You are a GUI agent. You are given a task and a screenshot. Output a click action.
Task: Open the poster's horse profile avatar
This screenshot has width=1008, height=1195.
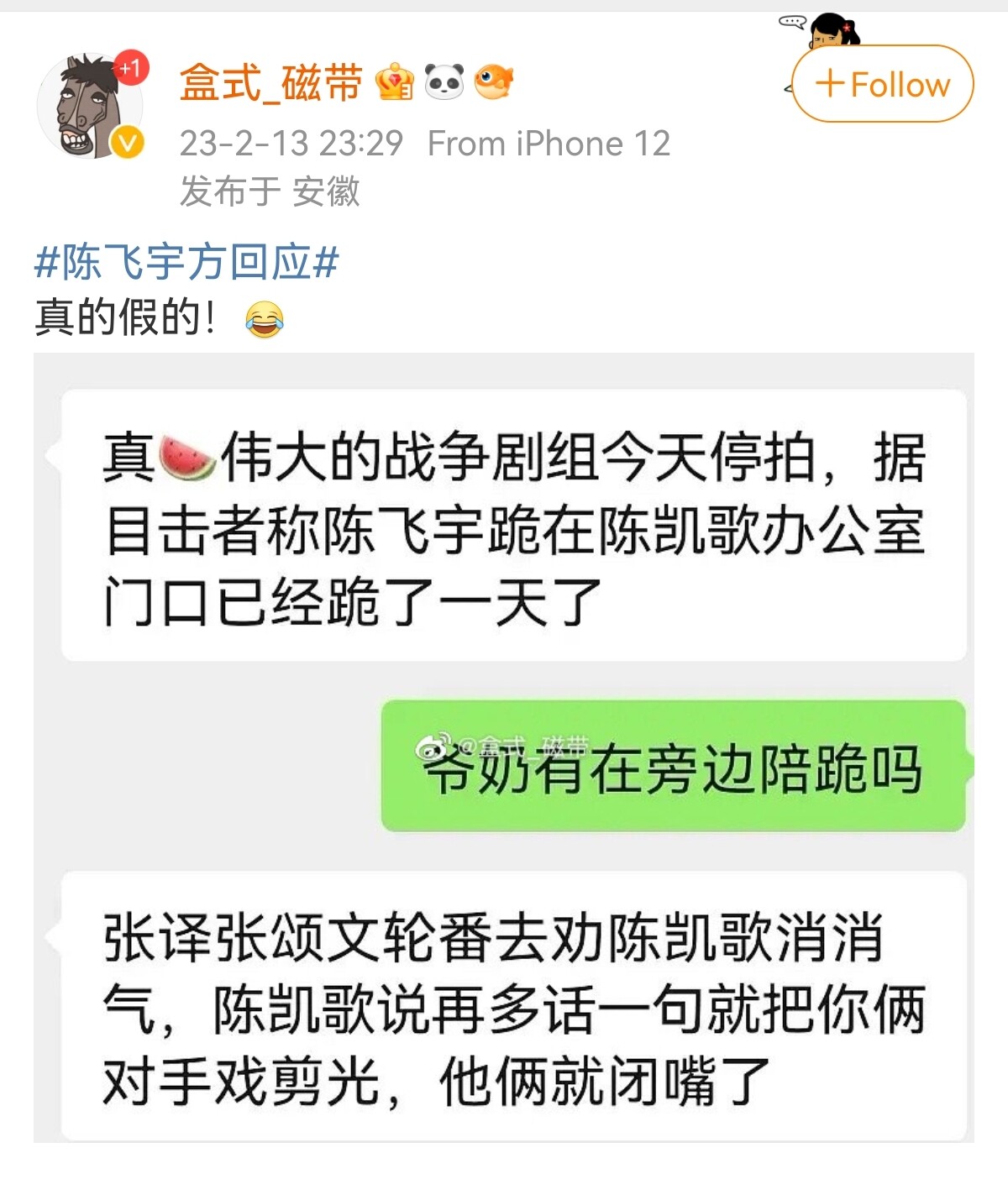(x=91, y=107)
